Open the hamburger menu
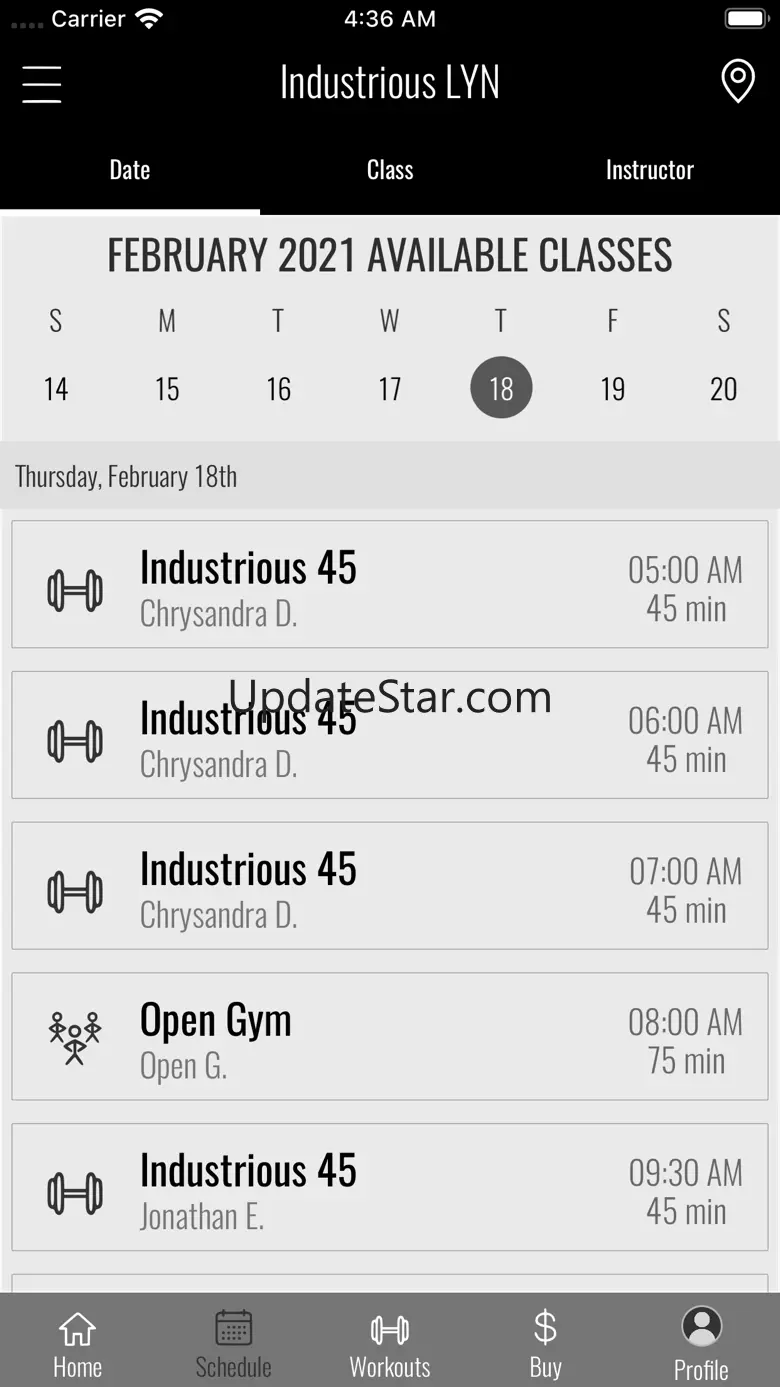 [x=42, y=83]
